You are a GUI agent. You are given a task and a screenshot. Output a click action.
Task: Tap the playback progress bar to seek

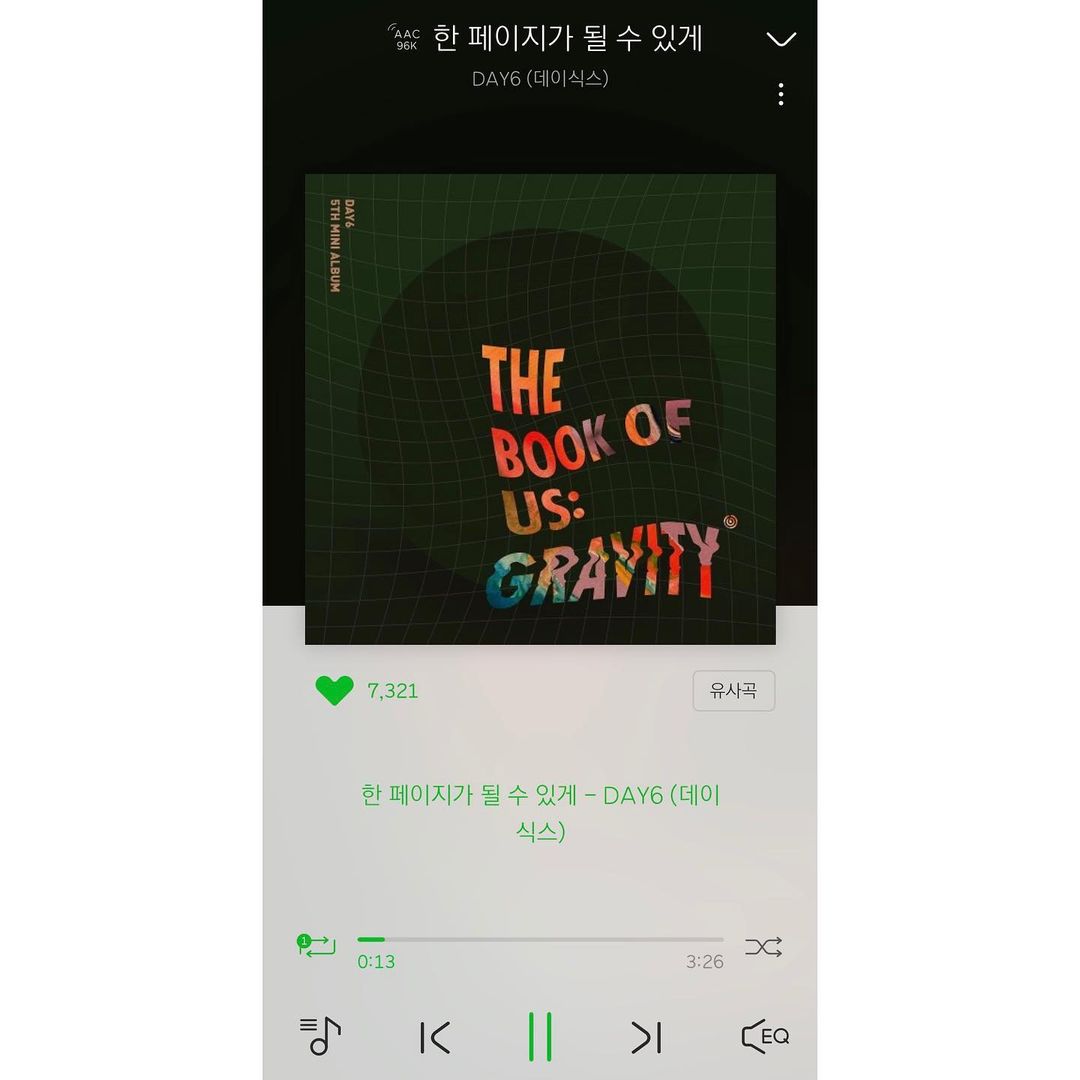pyautogui.click(x=540, y=940)
